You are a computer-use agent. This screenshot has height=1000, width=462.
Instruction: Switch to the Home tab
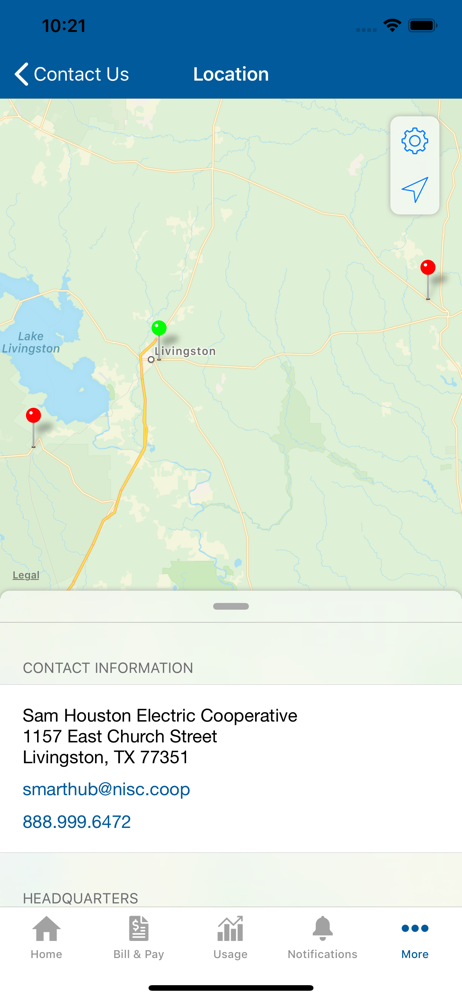[x=47, y=938]
